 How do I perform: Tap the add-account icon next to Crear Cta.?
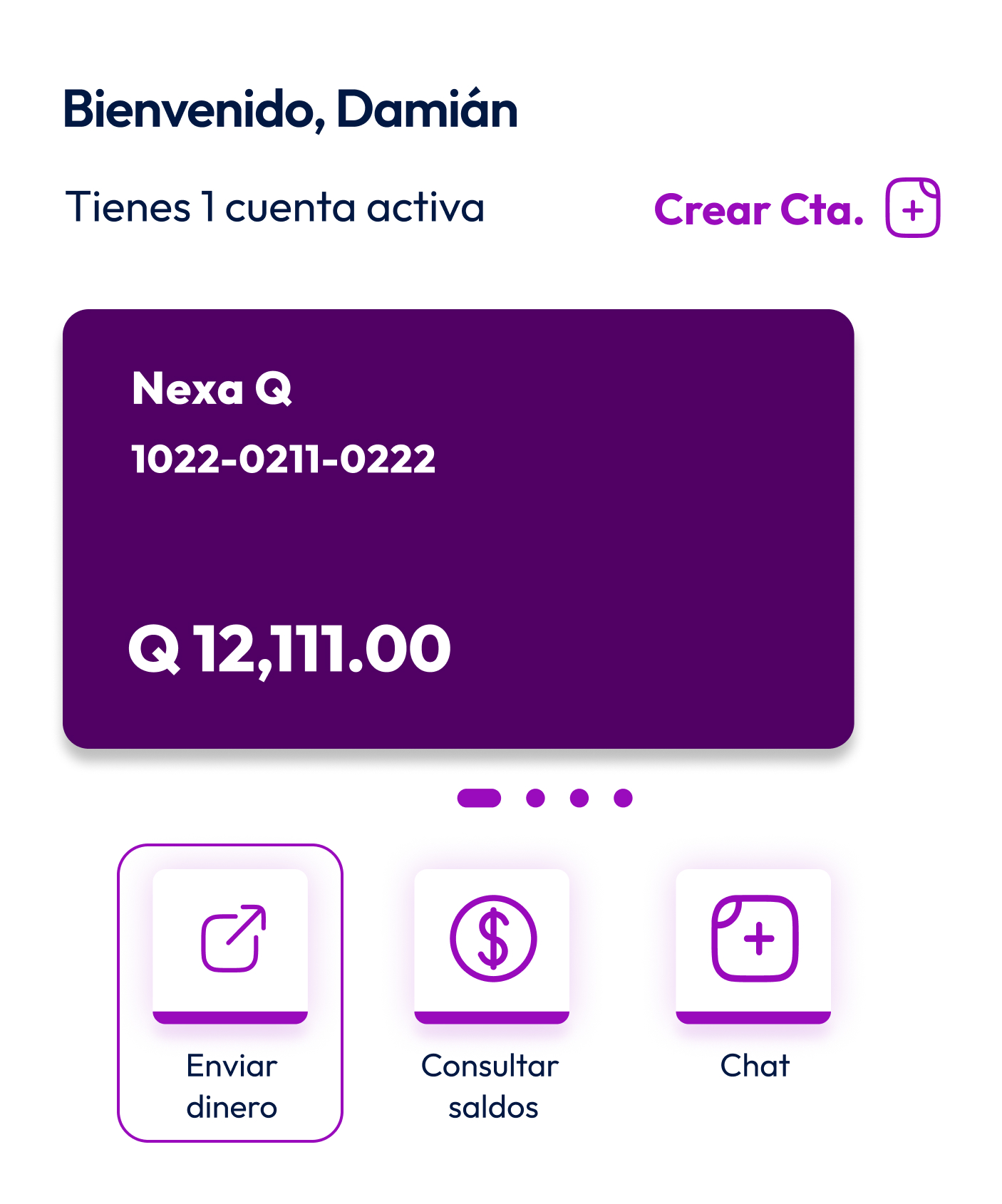coord(912,207)
